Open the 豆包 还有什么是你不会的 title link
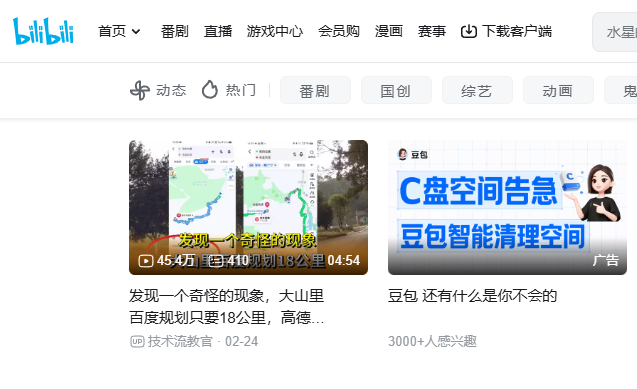 [x=472, y=296]
